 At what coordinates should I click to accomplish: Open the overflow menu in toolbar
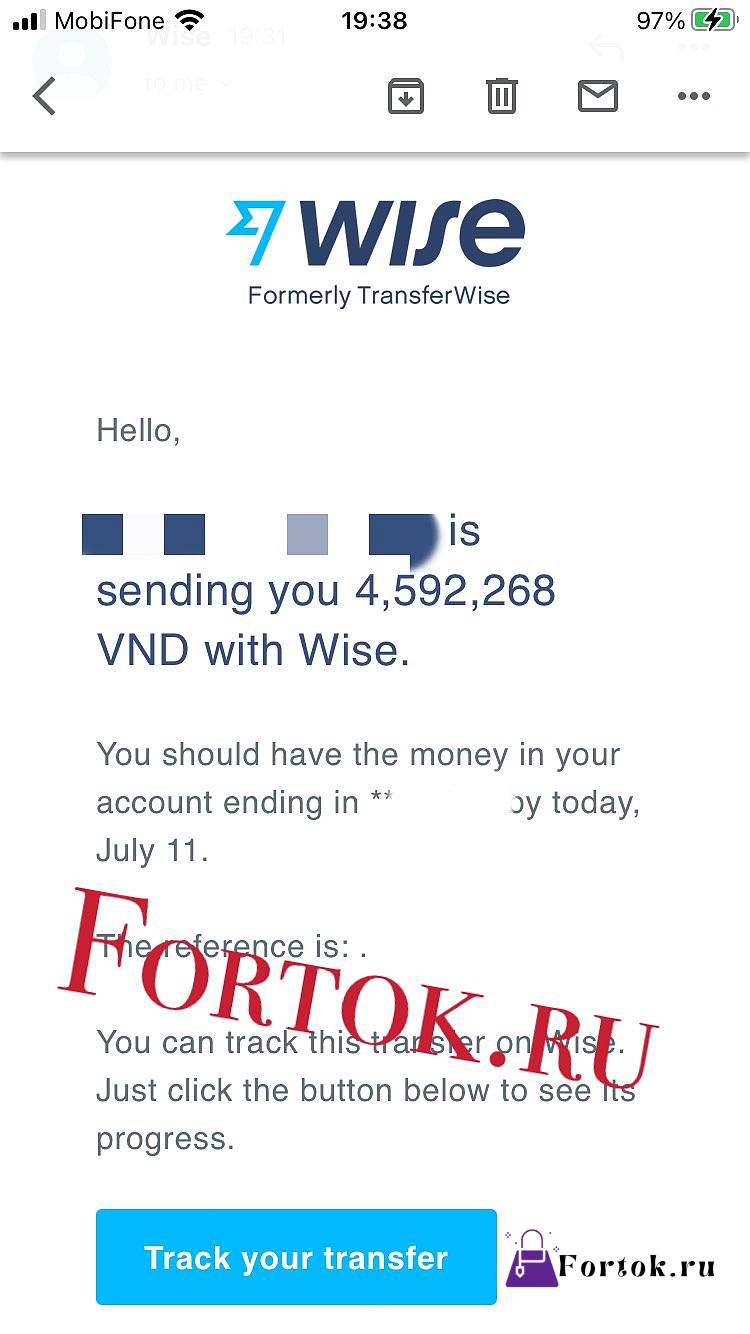click(694, 97)
